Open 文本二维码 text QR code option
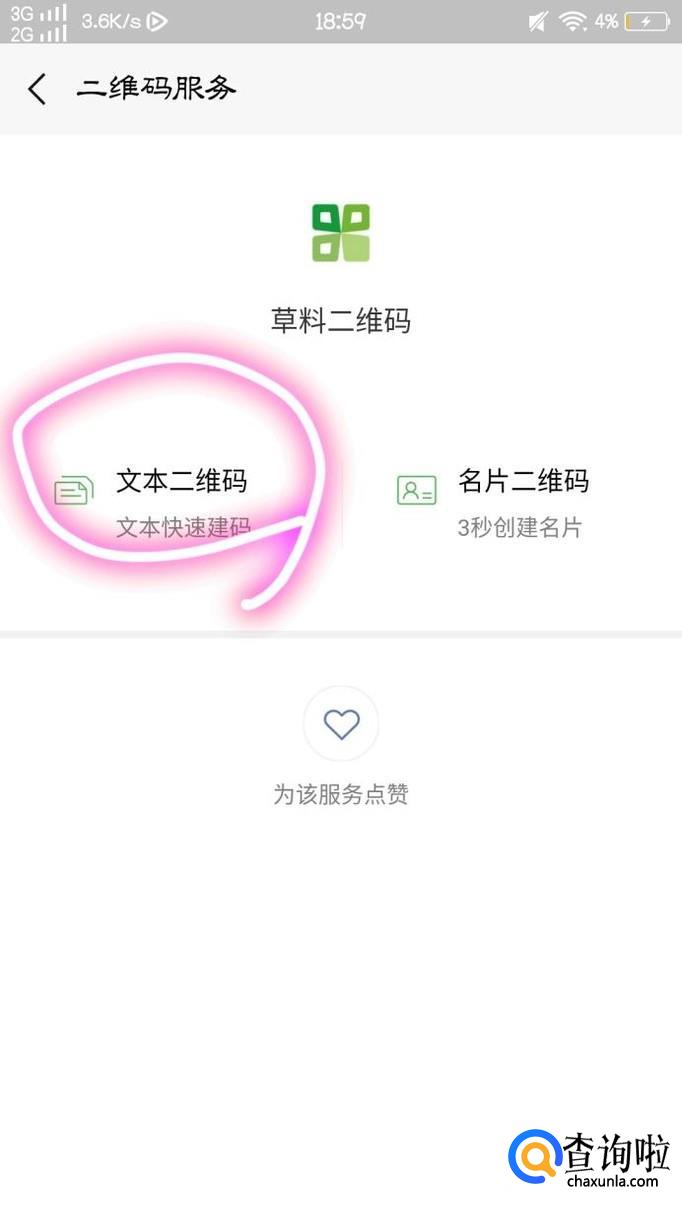Screen dimensions: 682x1212 (180, 498)
